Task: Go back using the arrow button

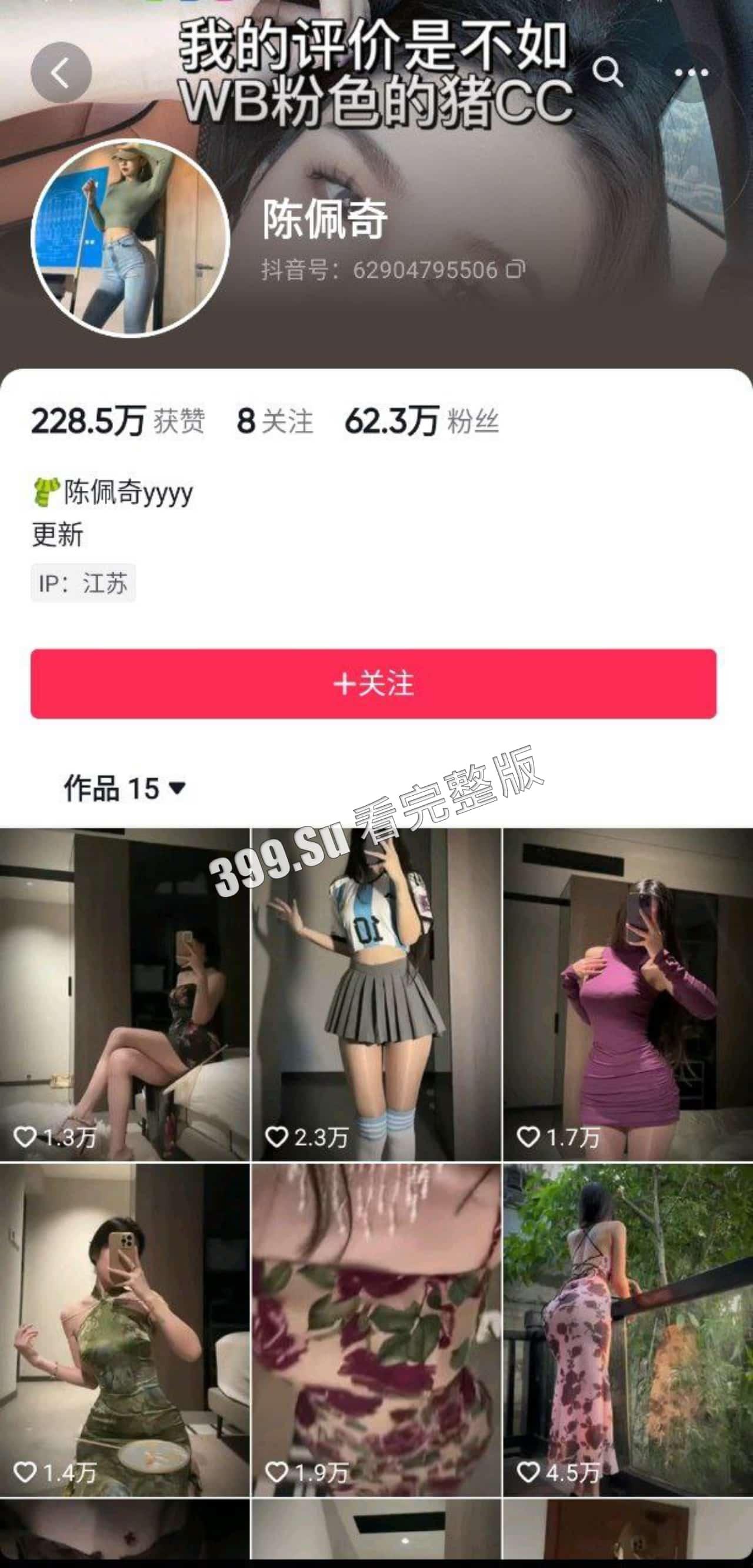Action: [x=61, y=73]
